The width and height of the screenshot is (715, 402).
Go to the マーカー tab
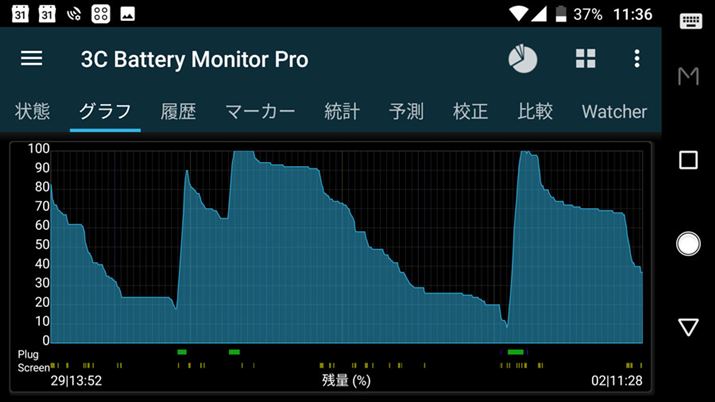pyautogui.click(x=260, y=111)
